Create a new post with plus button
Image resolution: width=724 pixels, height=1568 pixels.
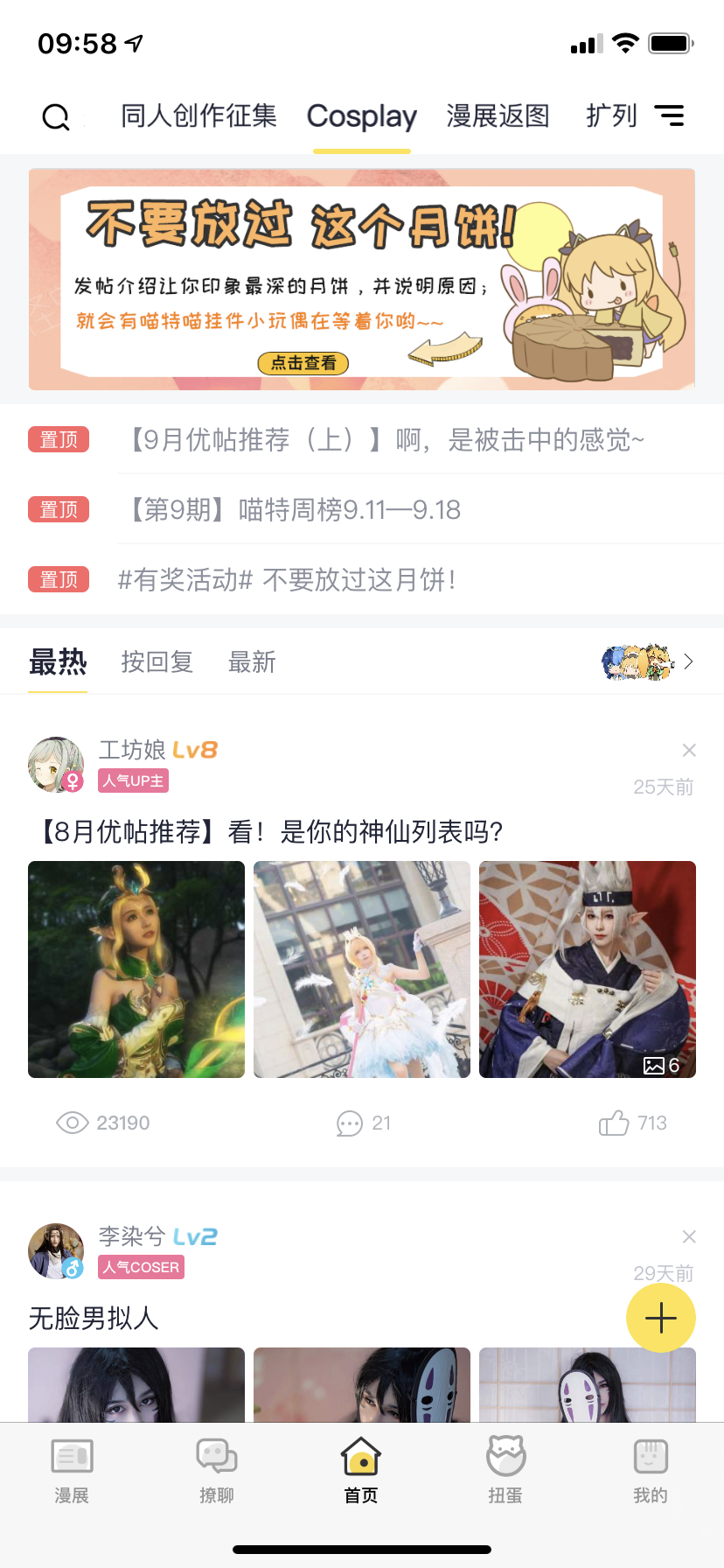[x=661, y=1318]
